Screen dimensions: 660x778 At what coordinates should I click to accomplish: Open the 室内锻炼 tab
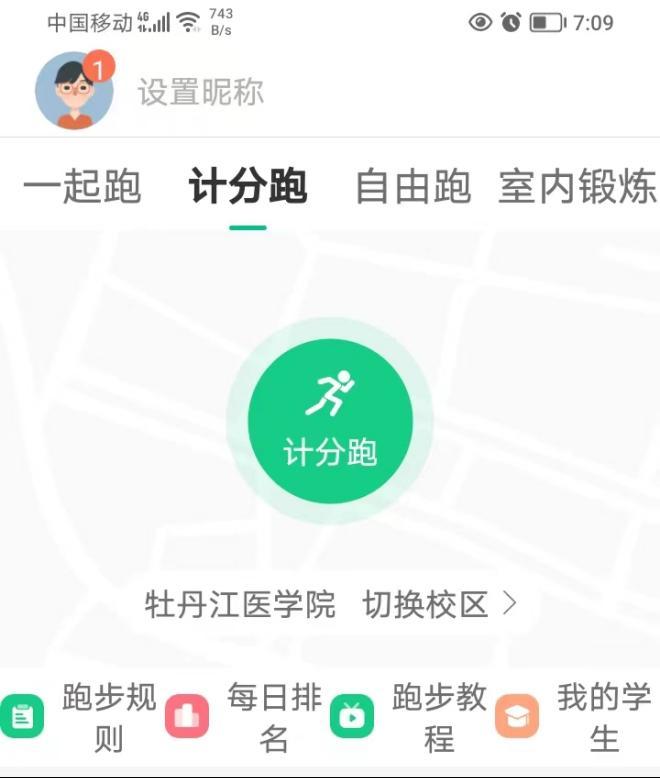[577, 187]
